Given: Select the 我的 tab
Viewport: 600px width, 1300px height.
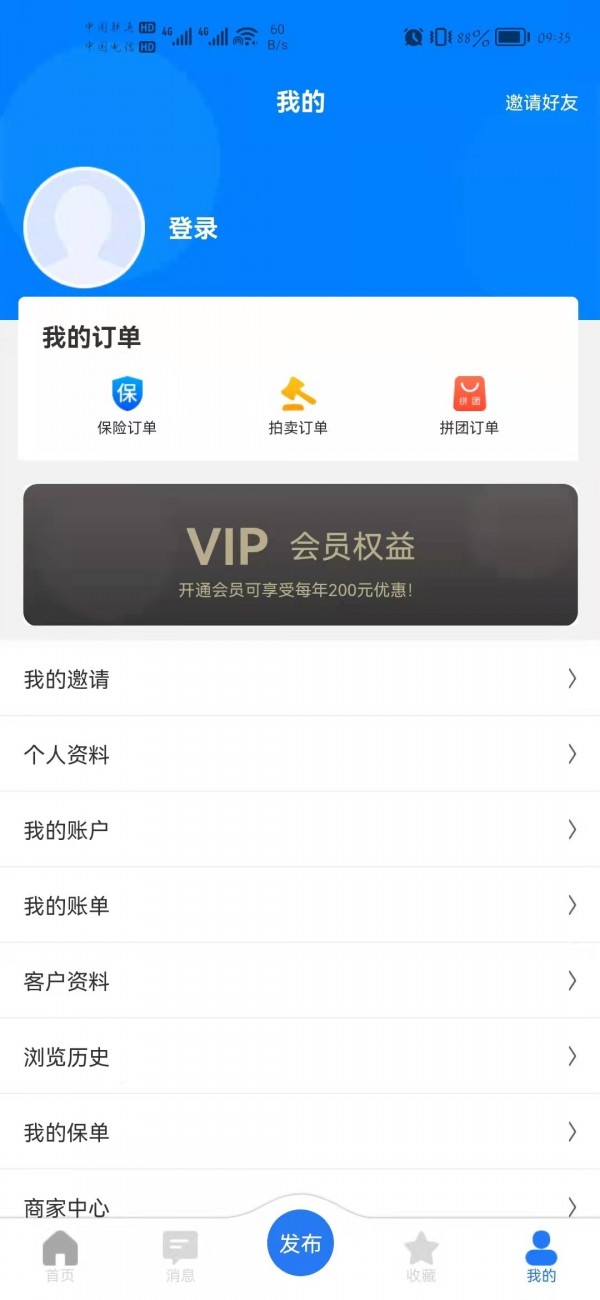Looking at the screenshot, I should coord(541,1256).
